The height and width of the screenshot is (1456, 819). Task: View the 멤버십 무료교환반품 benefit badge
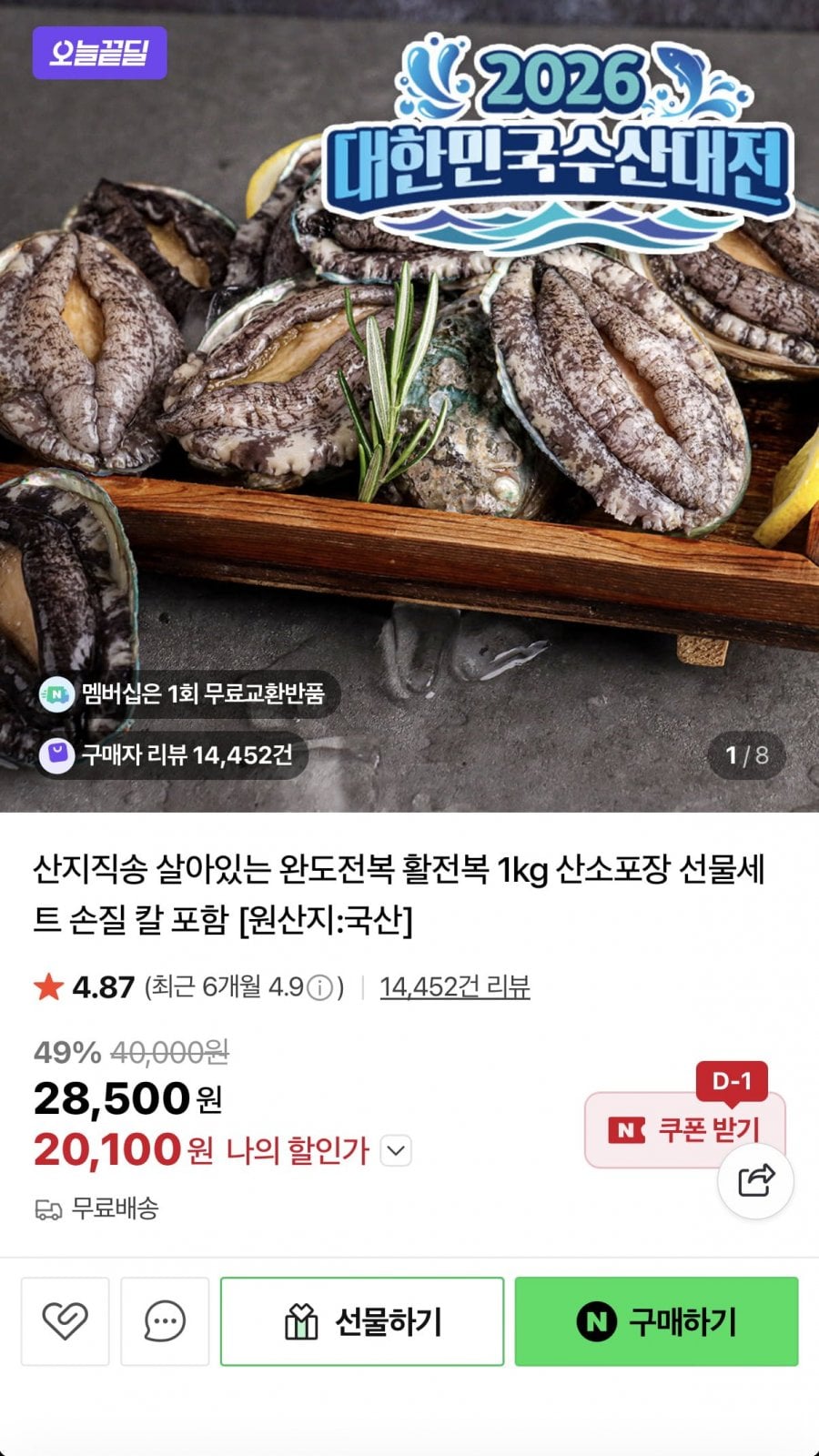(188, 694)
